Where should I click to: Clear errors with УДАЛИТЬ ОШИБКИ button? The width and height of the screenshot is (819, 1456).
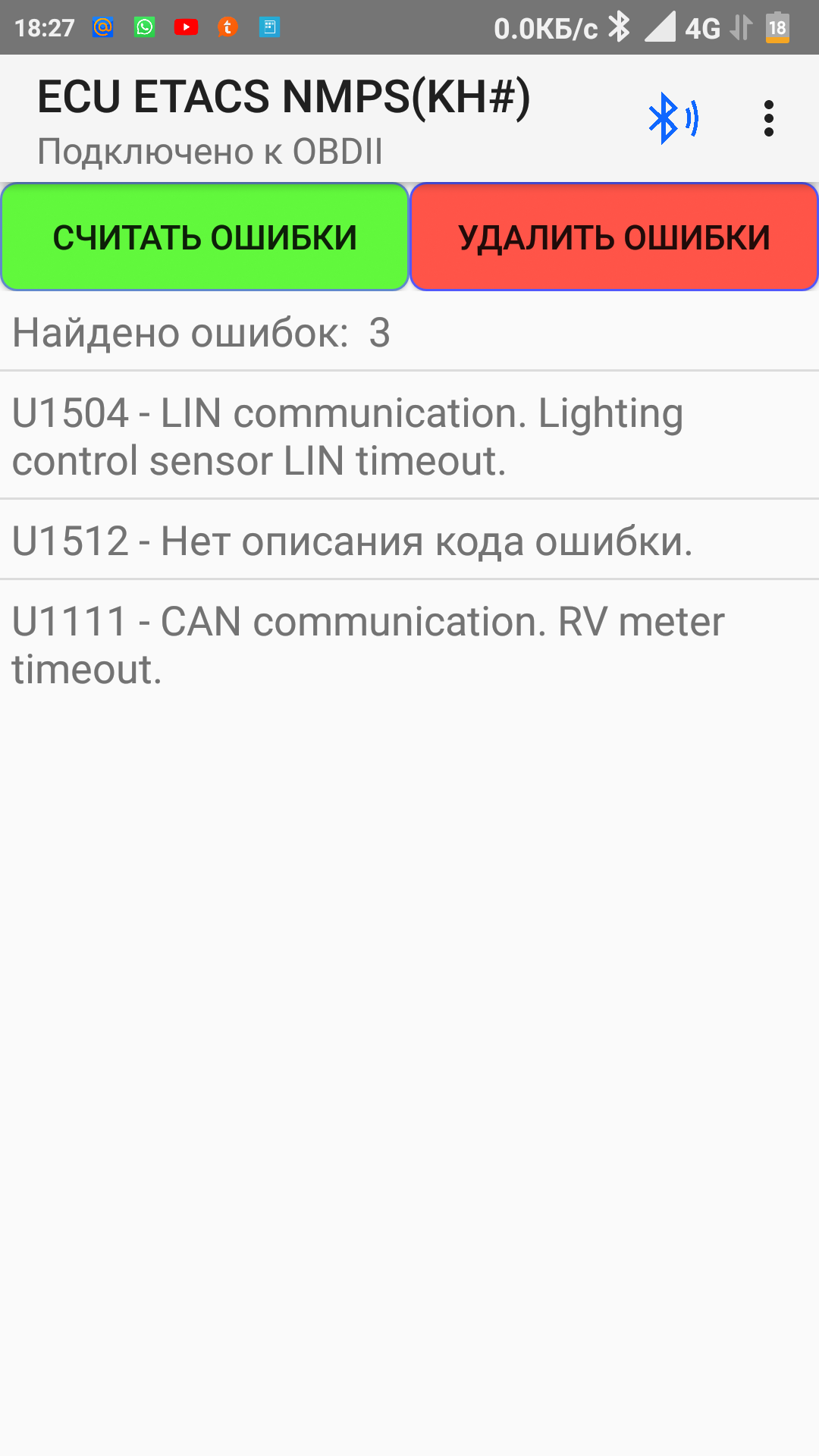tap(614, 237)
